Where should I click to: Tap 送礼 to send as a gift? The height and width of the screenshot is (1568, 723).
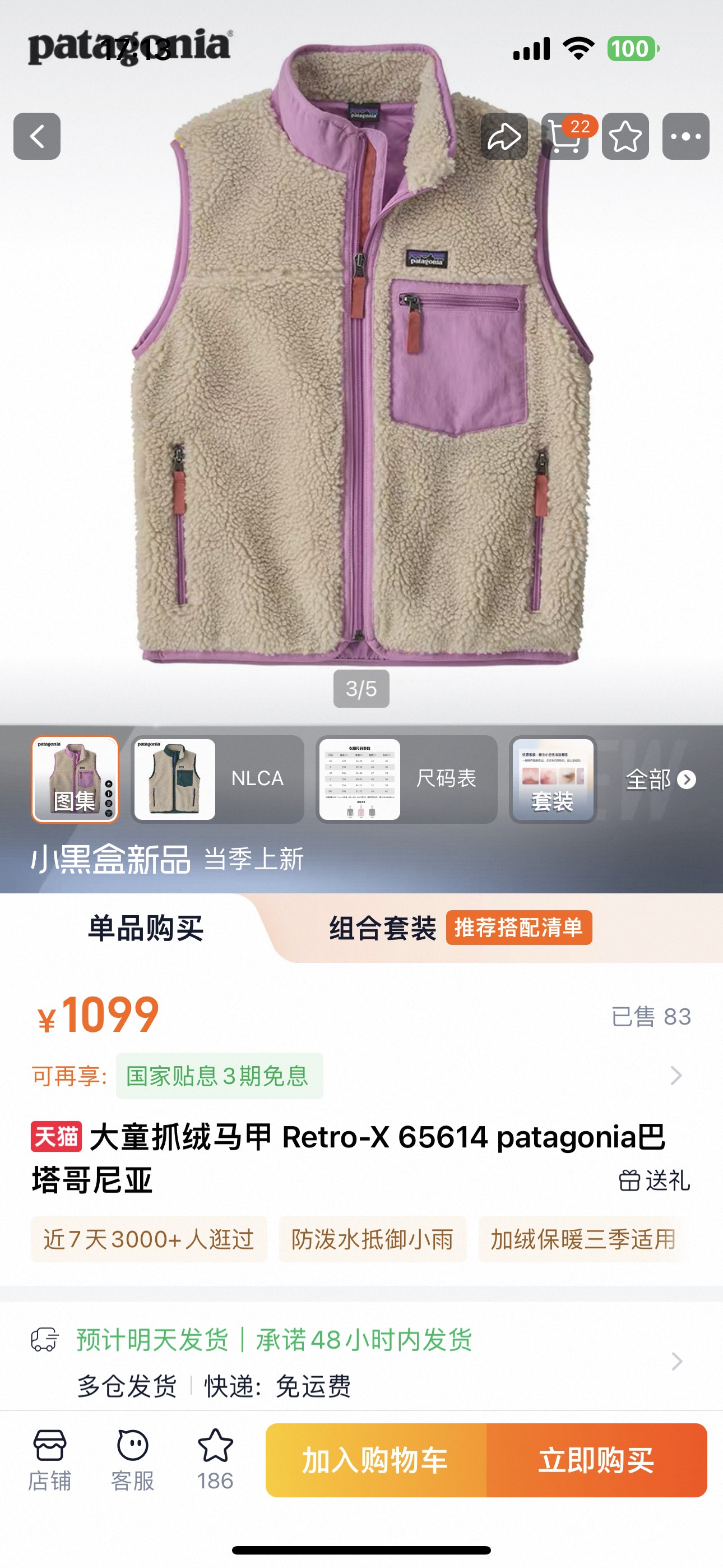click(x=654, y=1180)
